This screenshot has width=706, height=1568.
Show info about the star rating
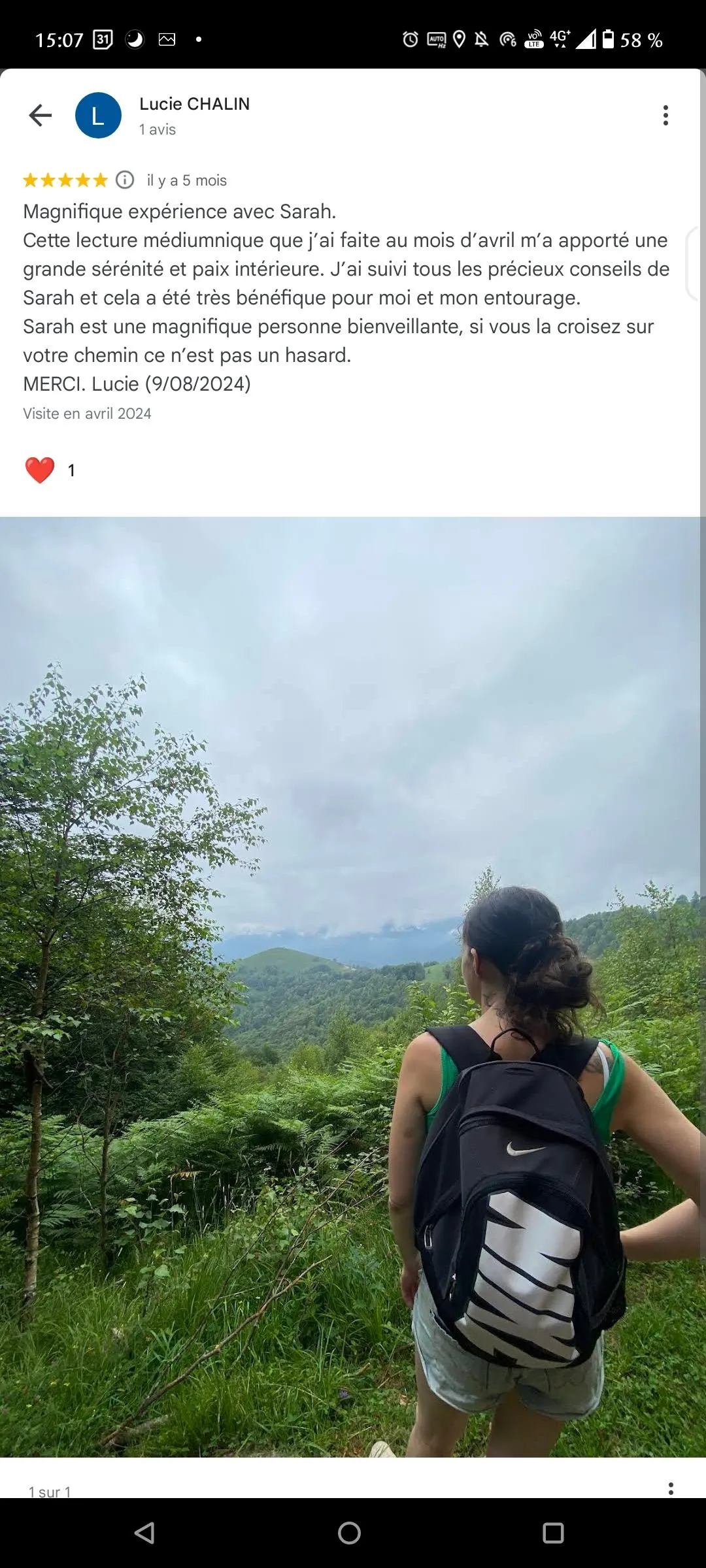125,180
